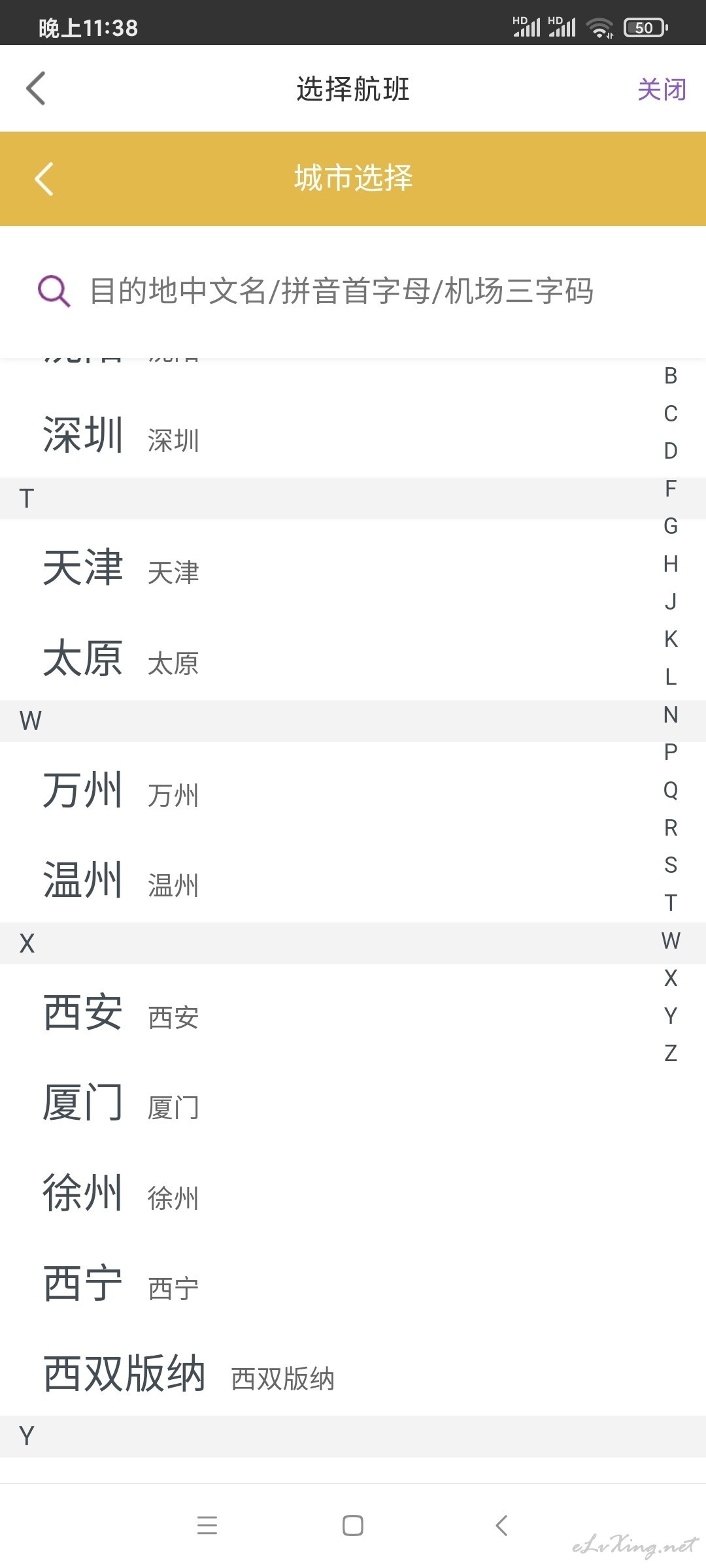Go back from the 选择航班 page
This screenshot has height=1568, width=706.
tap(36, 88)
